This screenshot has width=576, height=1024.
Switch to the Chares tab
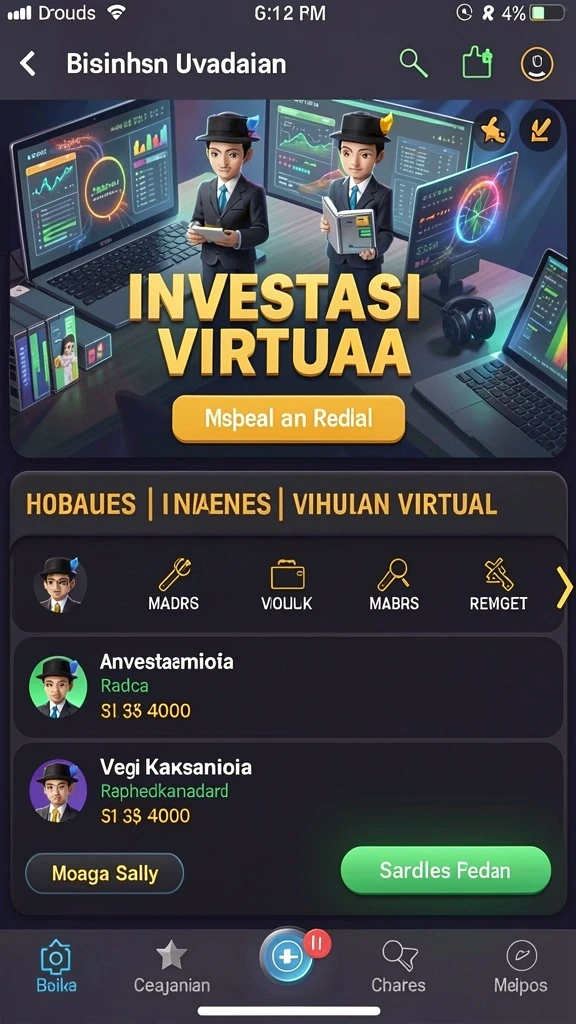point(398,967)
